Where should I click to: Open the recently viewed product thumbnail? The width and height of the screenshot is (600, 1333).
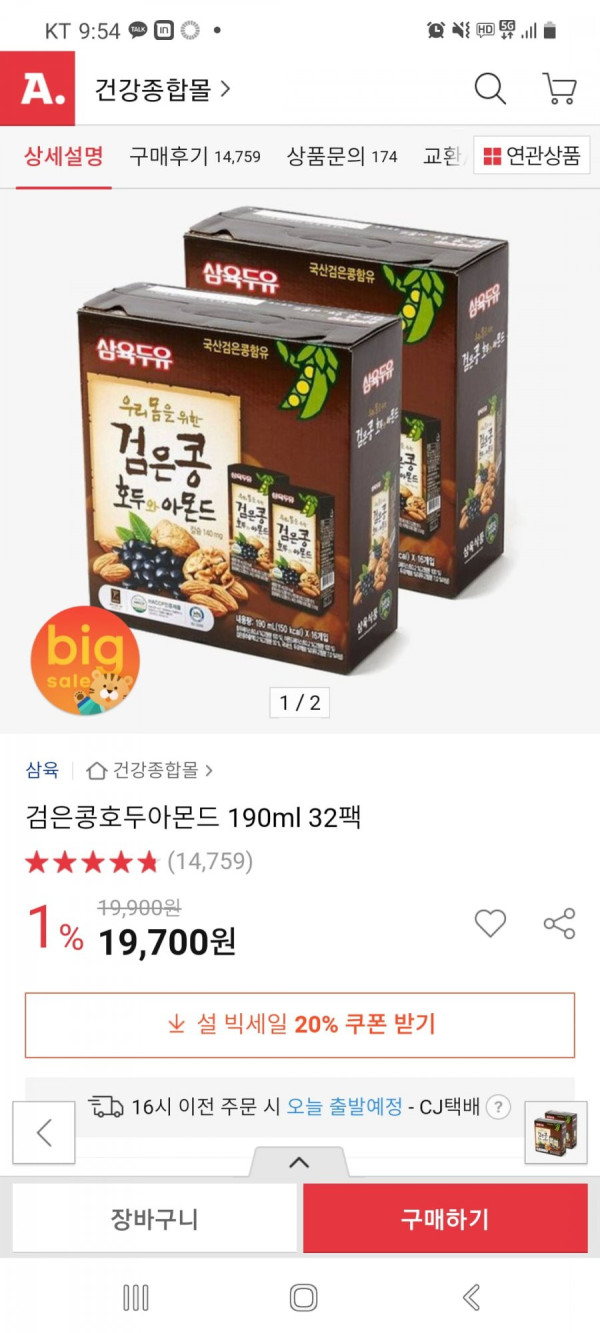[x=555, y=1134]
